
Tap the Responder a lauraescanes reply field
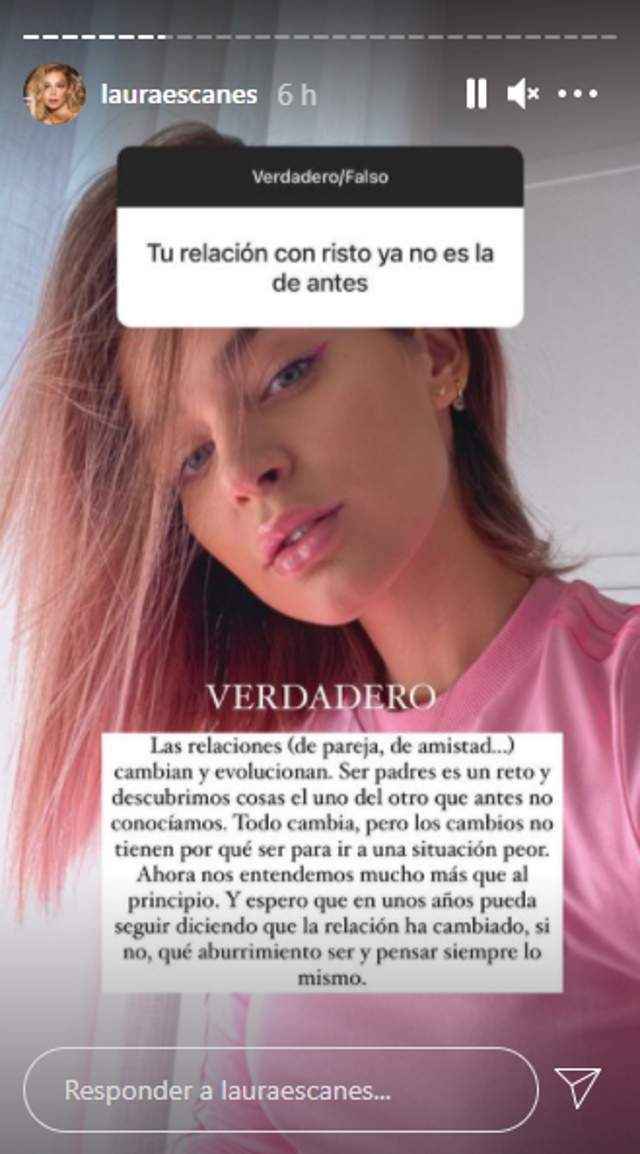[280, 1089]
